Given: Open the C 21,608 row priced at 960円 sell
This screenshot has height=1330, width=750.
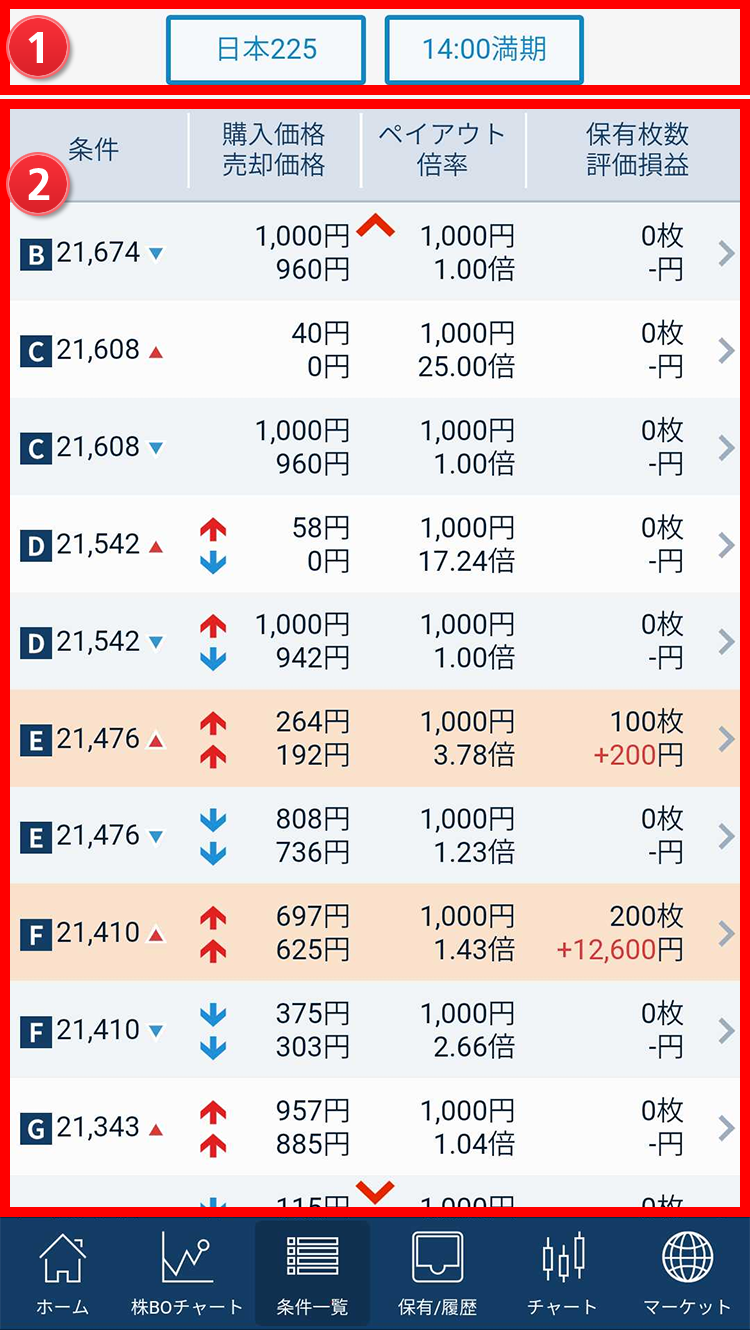Looking at the screenshot, I should coord(375,447).
